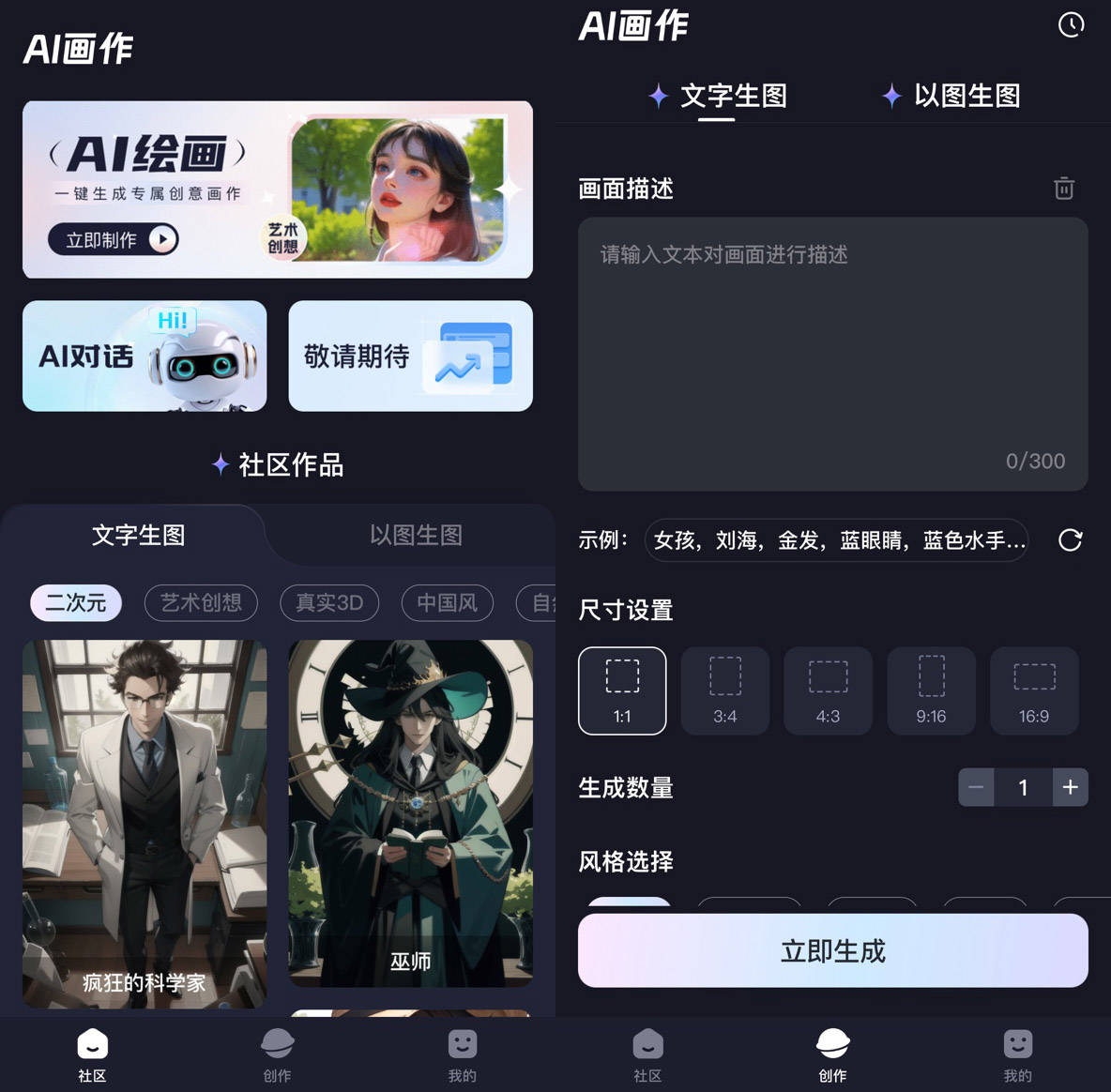This screenshot has height=1092, width=1111.
Task: Choose the 真实3D chip
Action: pos(329,602)
